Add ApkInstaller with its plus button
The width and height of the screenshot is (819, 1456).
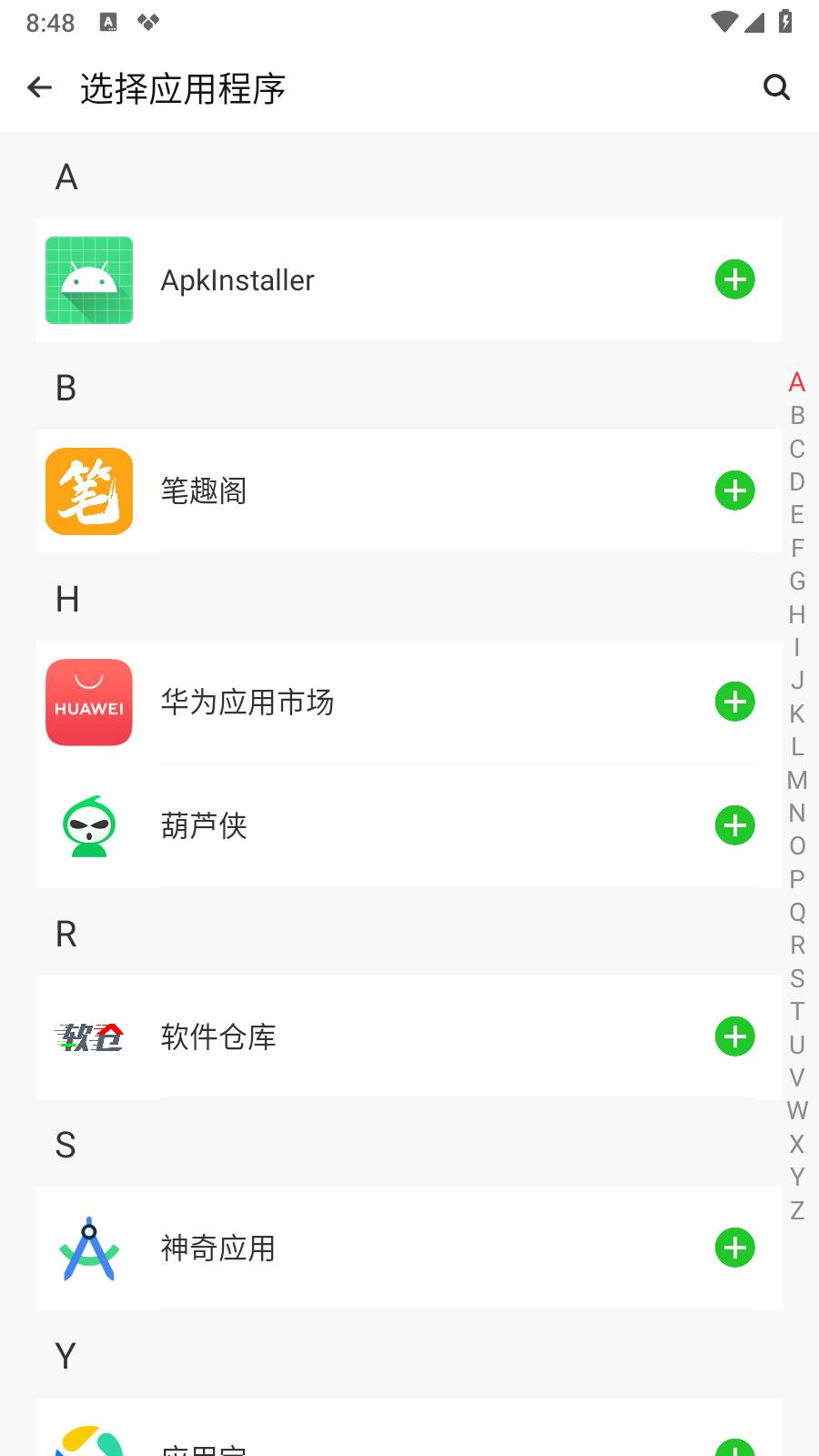pos(734,280)
